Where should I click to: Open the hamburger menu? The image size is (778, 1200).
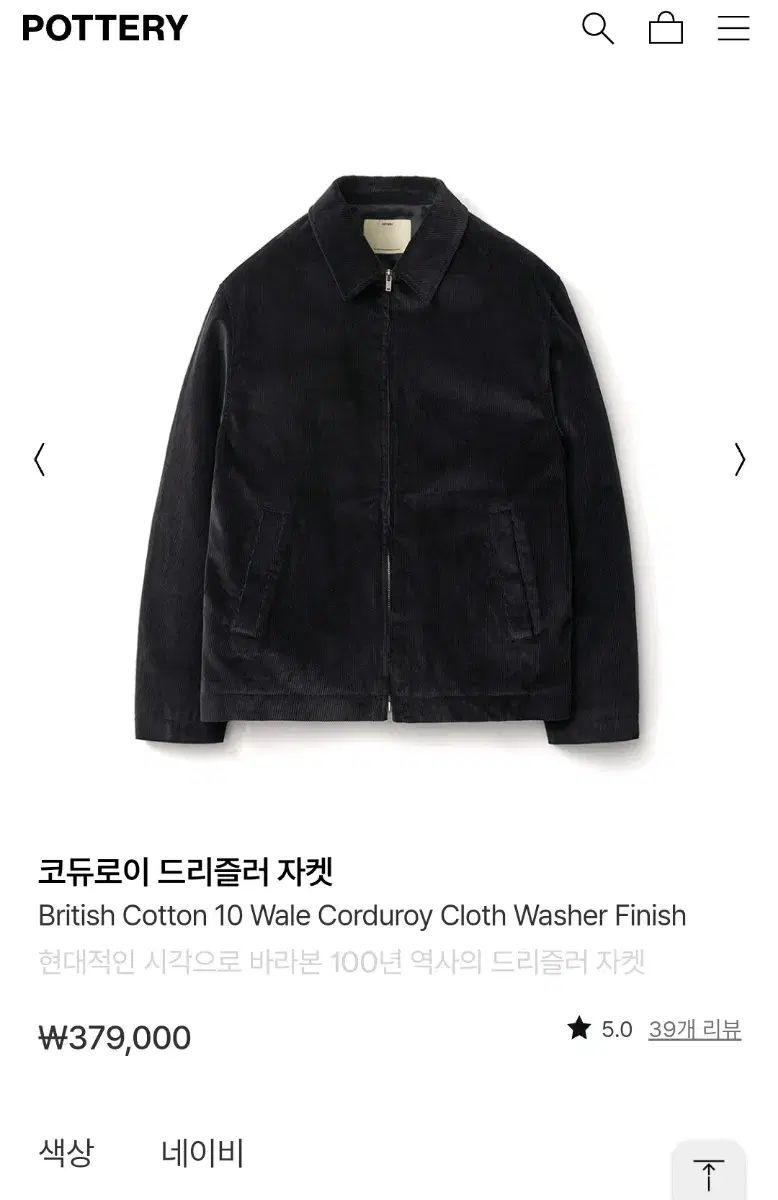(733, 28)
